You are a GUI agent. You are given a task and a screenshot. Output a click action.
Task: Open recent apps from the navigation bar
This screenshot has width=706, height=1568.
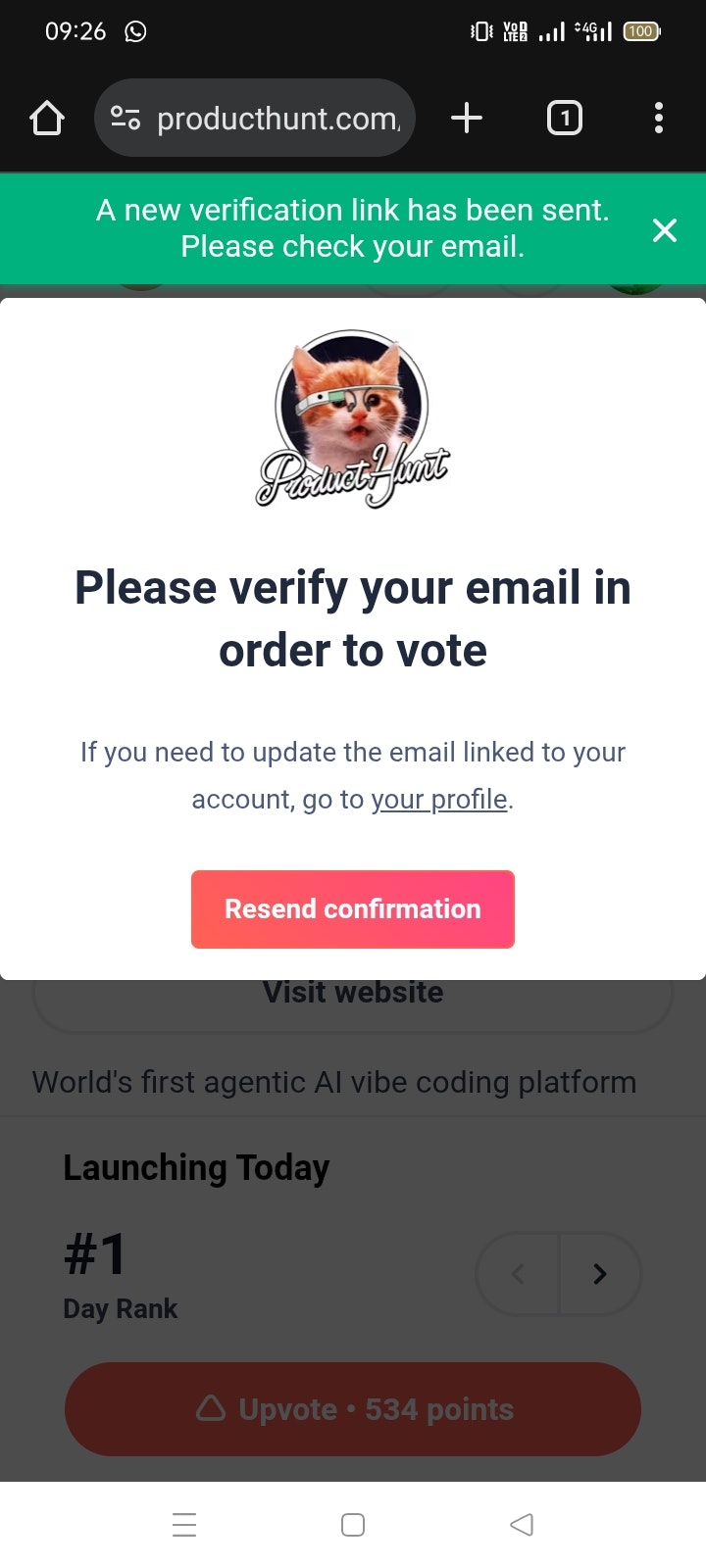point(184,1524)
